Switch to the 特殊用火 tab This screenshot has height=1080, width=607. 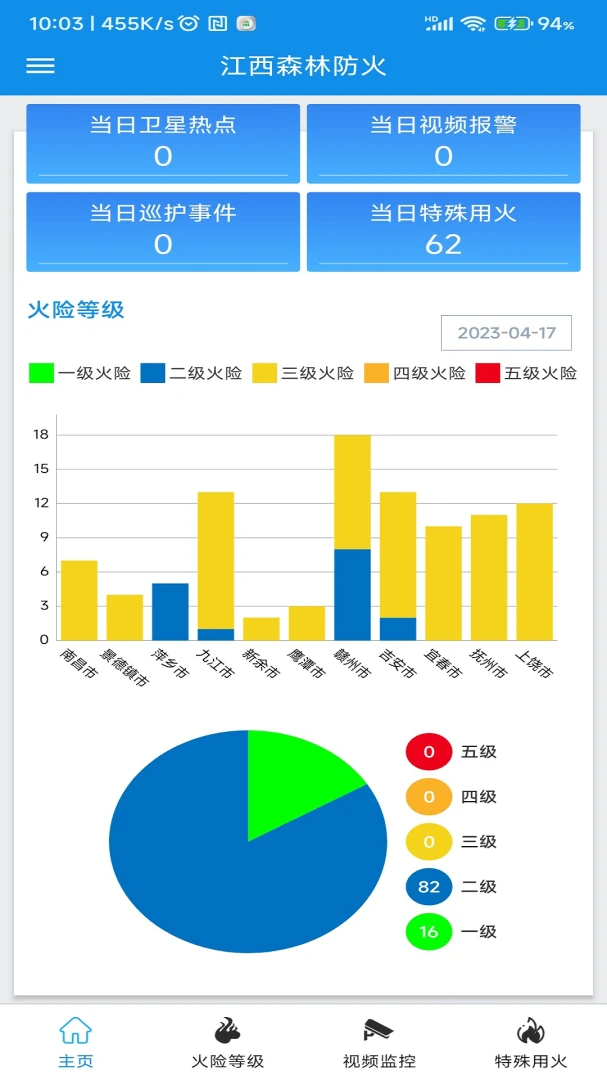(531, 1042)
